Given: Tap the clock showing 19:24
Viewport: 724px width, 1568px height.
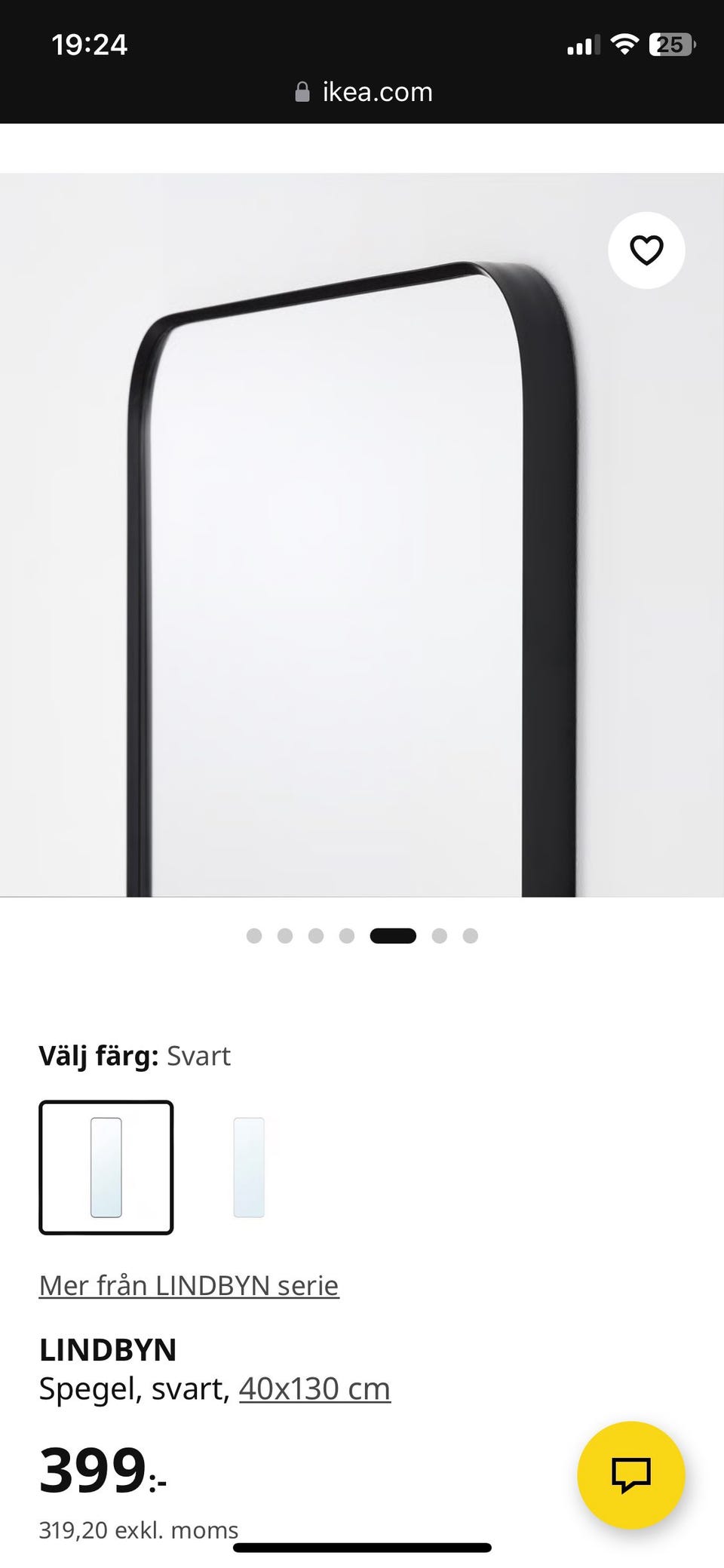Looking at the screenshot, I should pos(90,45).
